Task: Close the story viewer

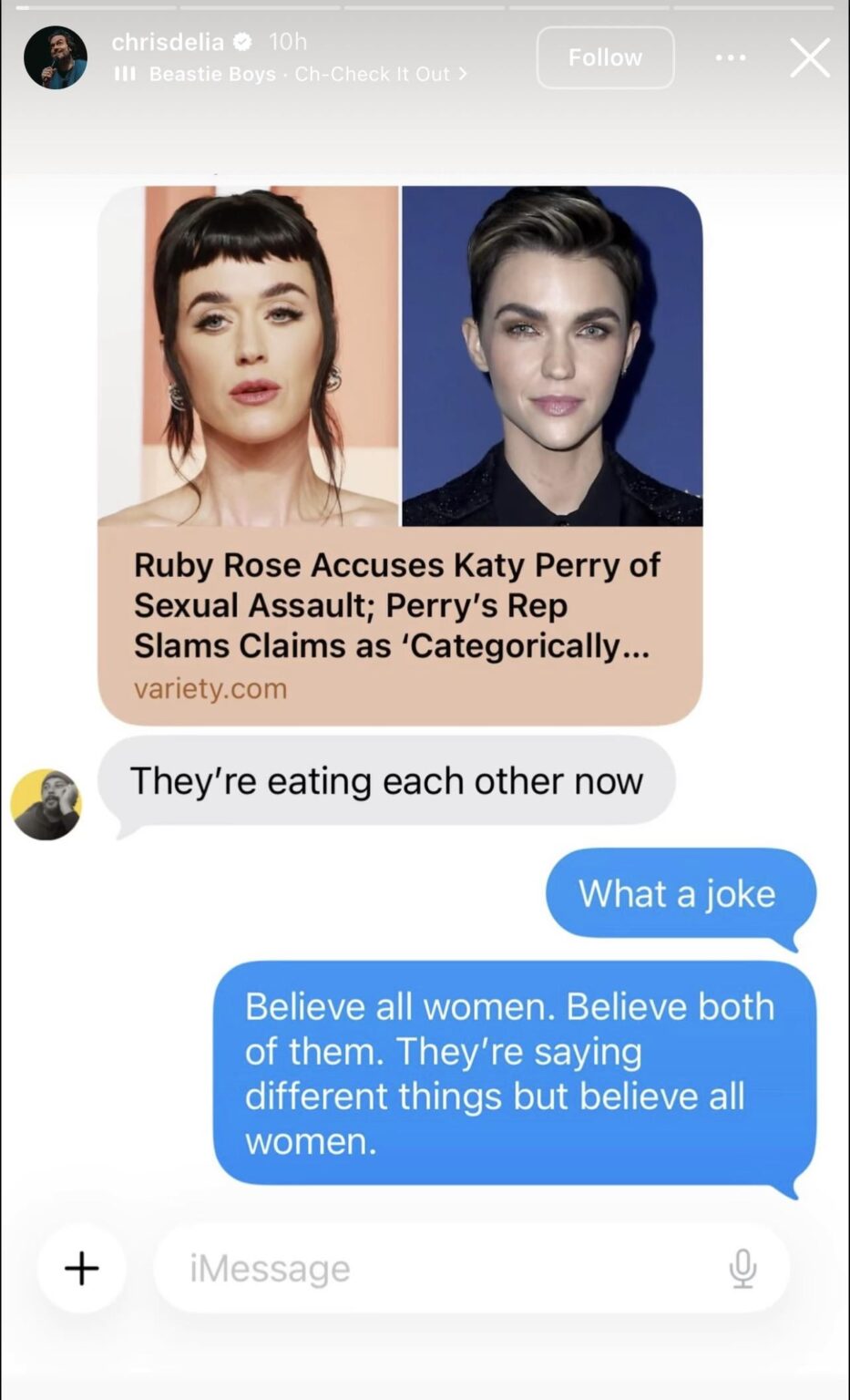Action: click(809, 57)
